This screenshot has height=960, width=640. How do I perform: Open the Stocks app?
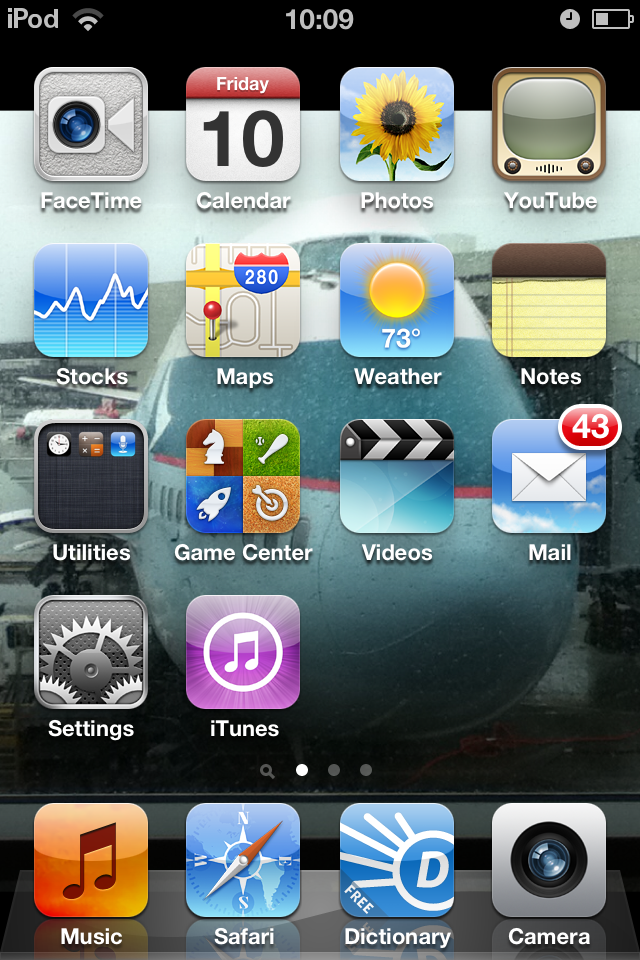[x=91, y=300]
